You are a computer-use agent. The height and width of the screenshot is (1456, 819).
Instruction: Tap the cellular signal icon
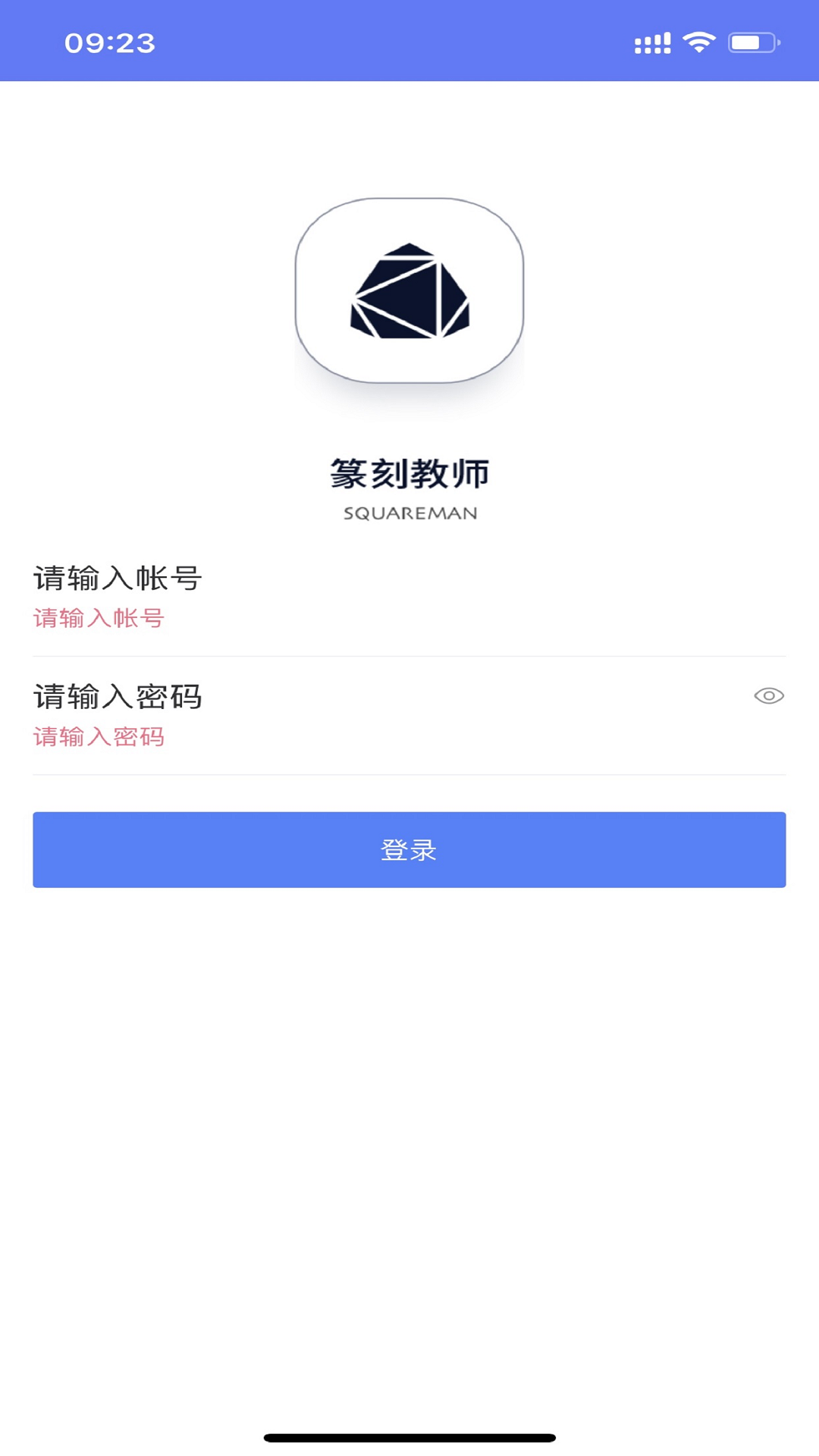pos(651,43)
